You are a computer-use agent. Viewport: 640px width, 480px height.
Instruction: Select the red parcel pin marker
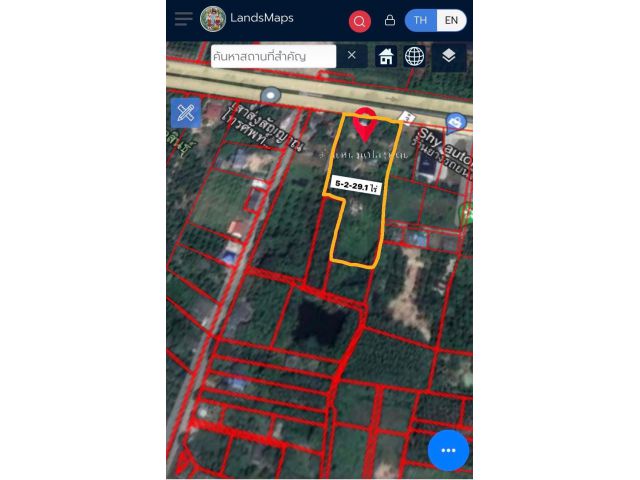pos(365,122)
